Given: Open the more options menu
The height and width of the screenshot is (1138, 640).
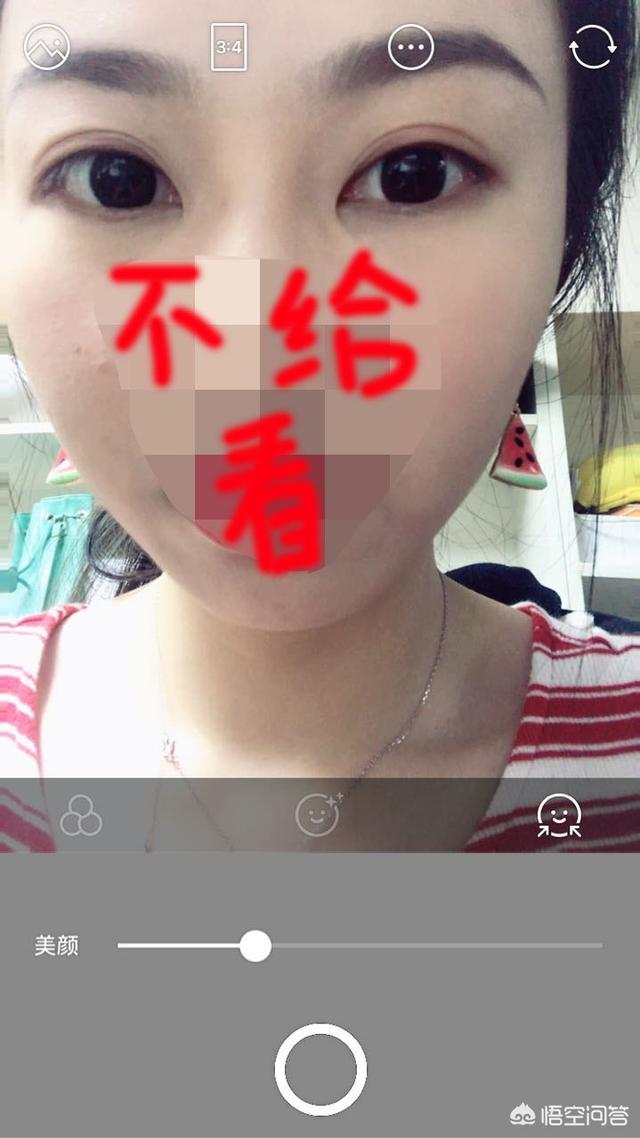Looking at the screenshot, I should click(x=411, y=46).
